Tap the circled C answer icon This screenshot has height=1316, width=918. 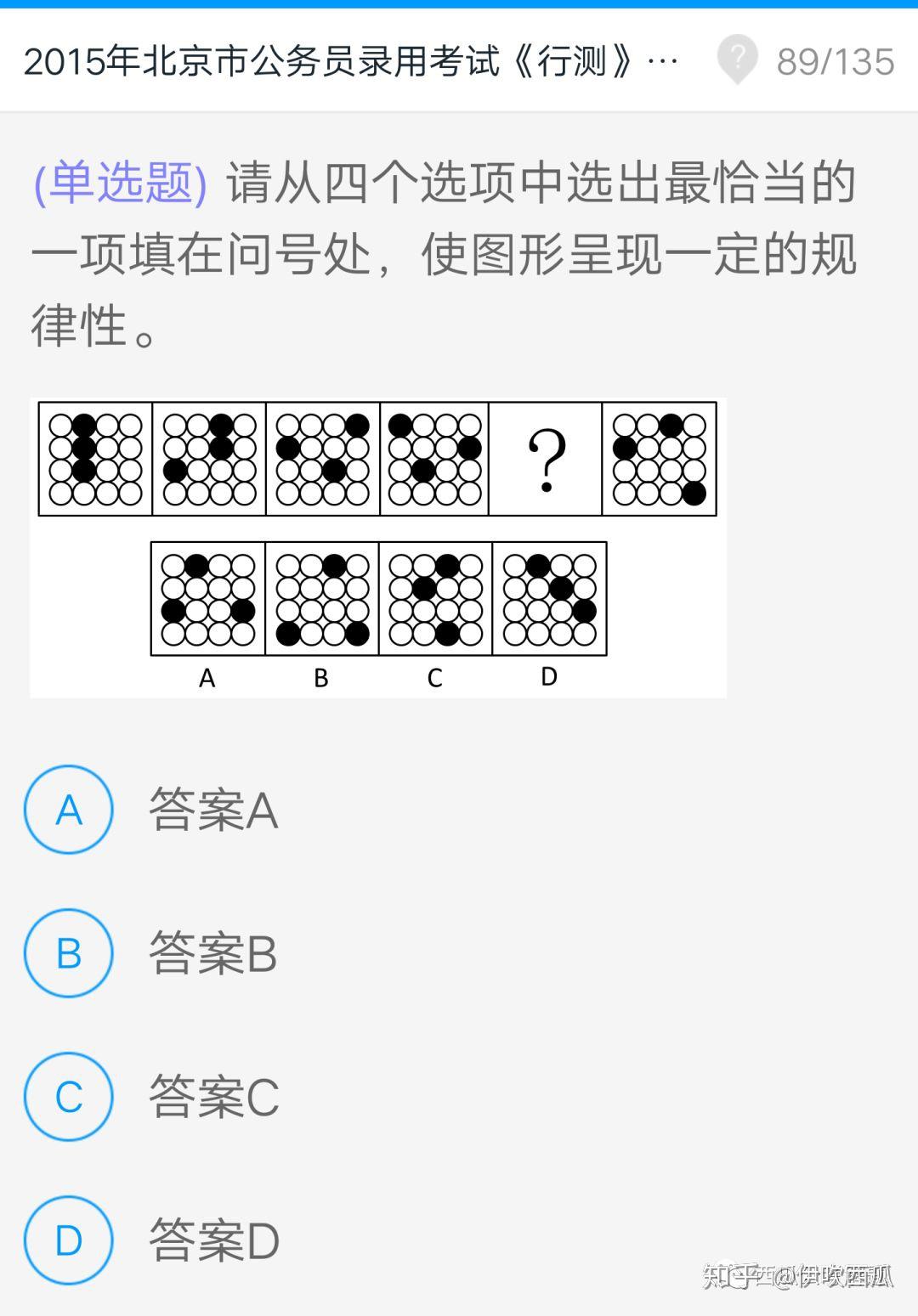point(68,1097)
